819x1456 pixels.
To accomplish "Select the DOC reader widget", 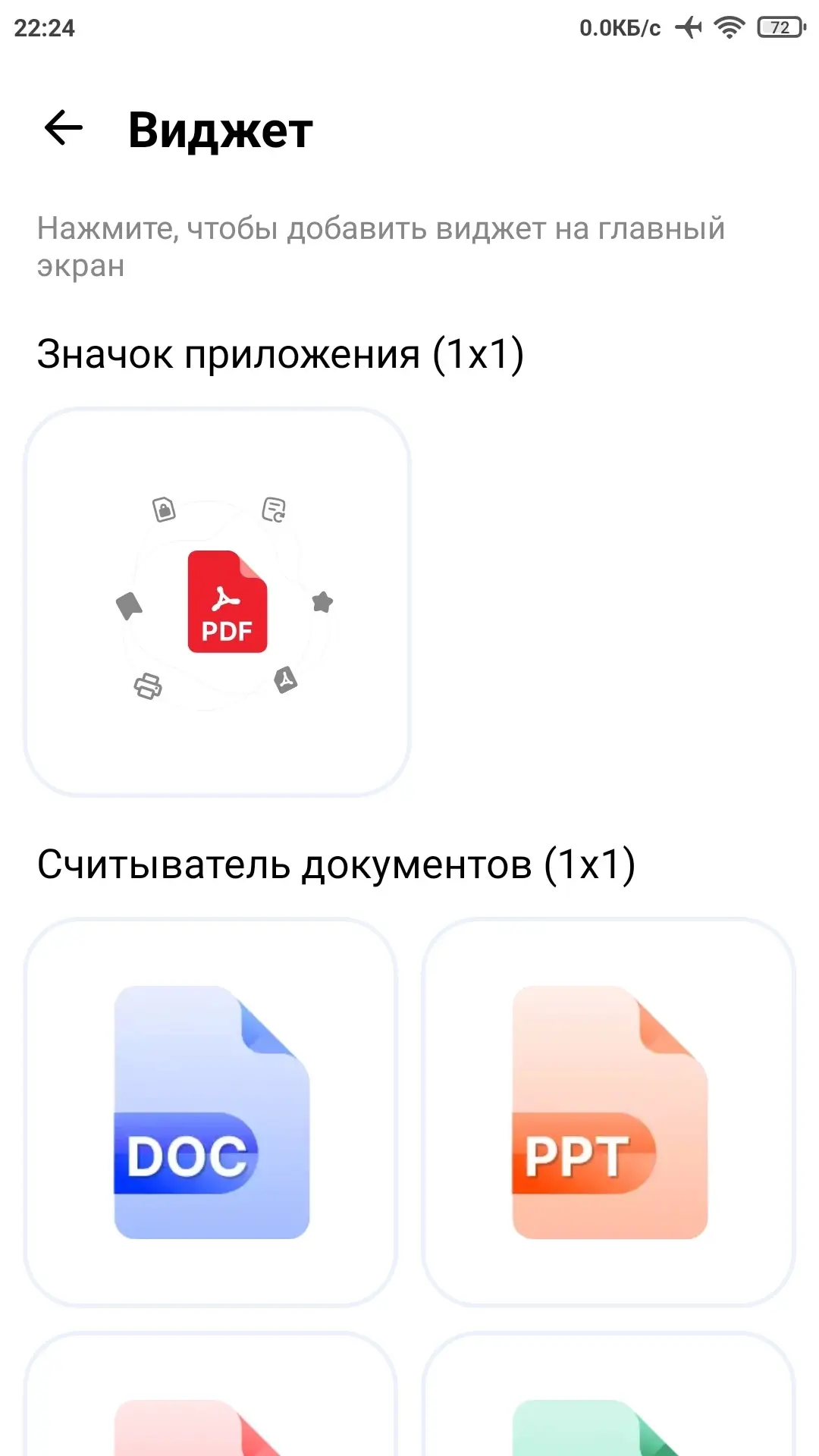I will 211,1112.
